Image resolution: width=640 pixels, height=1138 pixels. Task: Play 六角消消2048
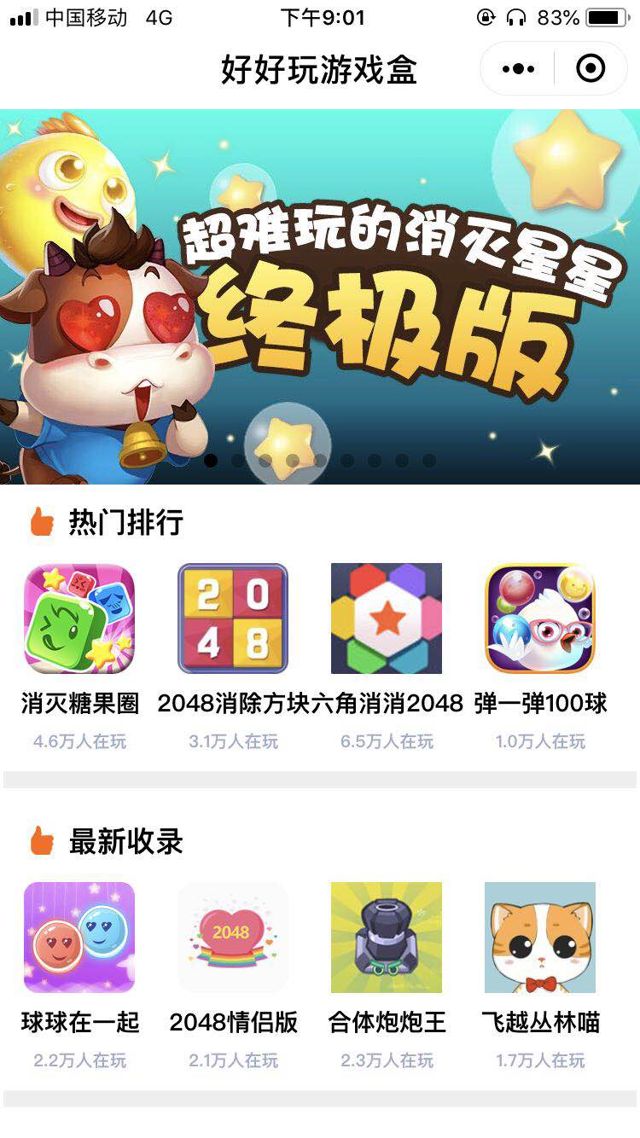386,619
